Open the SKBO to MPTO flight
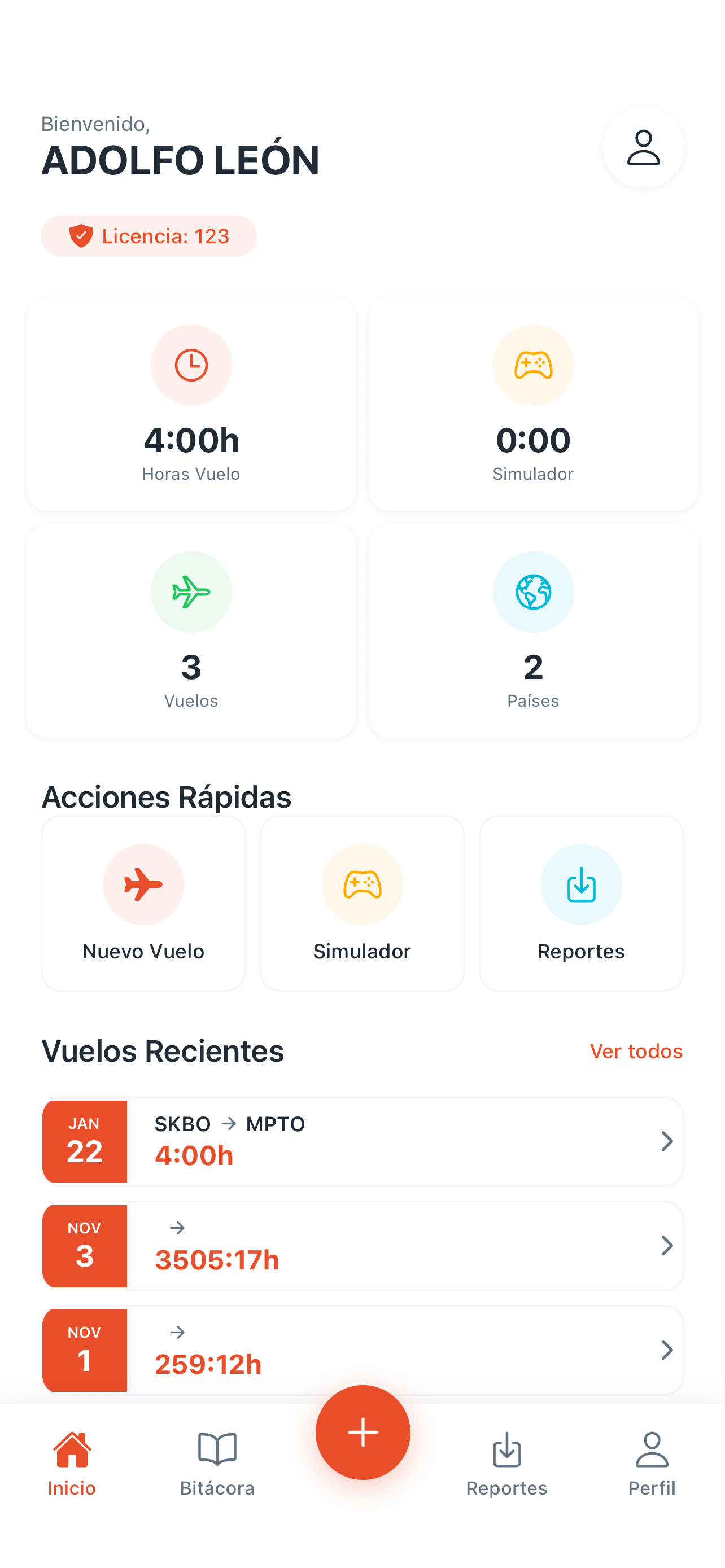Viewport: 725px width, 1568px height. coord(362,1141)
